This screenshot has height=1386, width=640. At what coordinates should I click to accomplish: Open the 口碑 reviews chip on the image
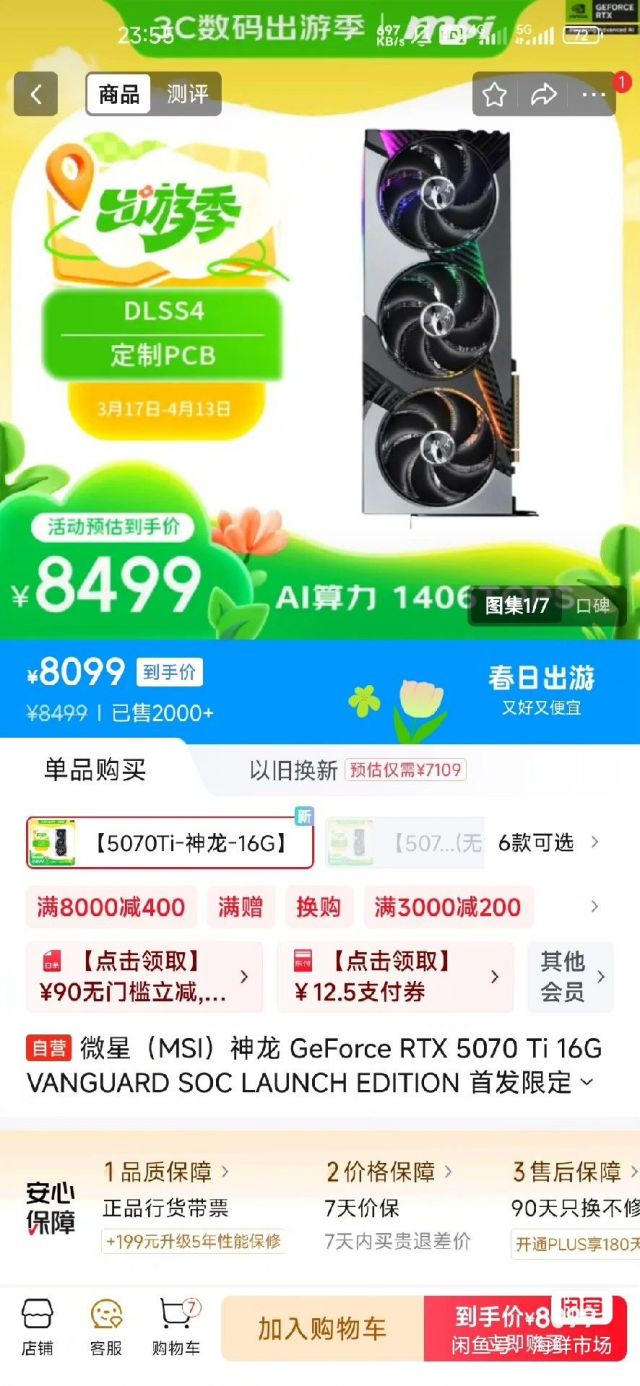593,606
